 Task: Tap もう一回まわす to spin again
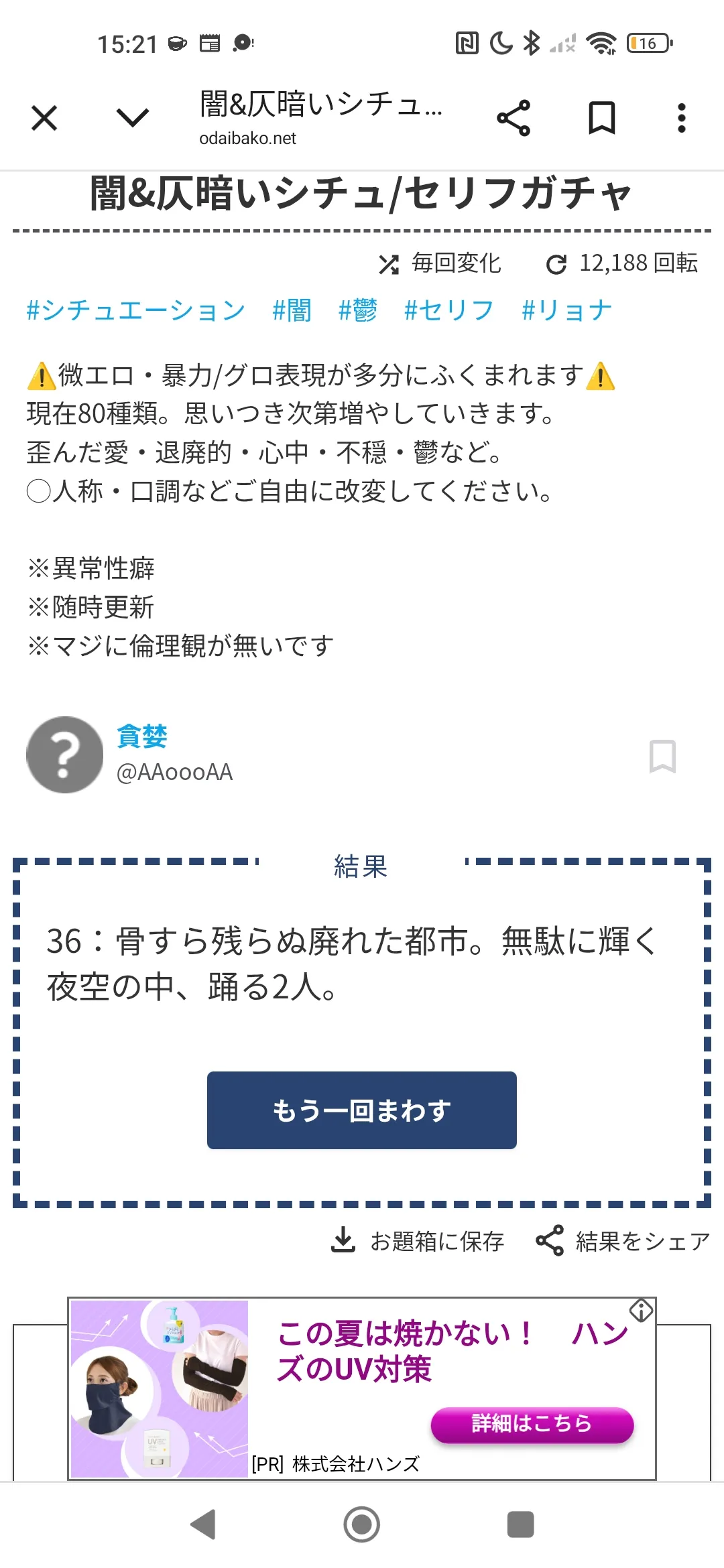click(362, 1110)
